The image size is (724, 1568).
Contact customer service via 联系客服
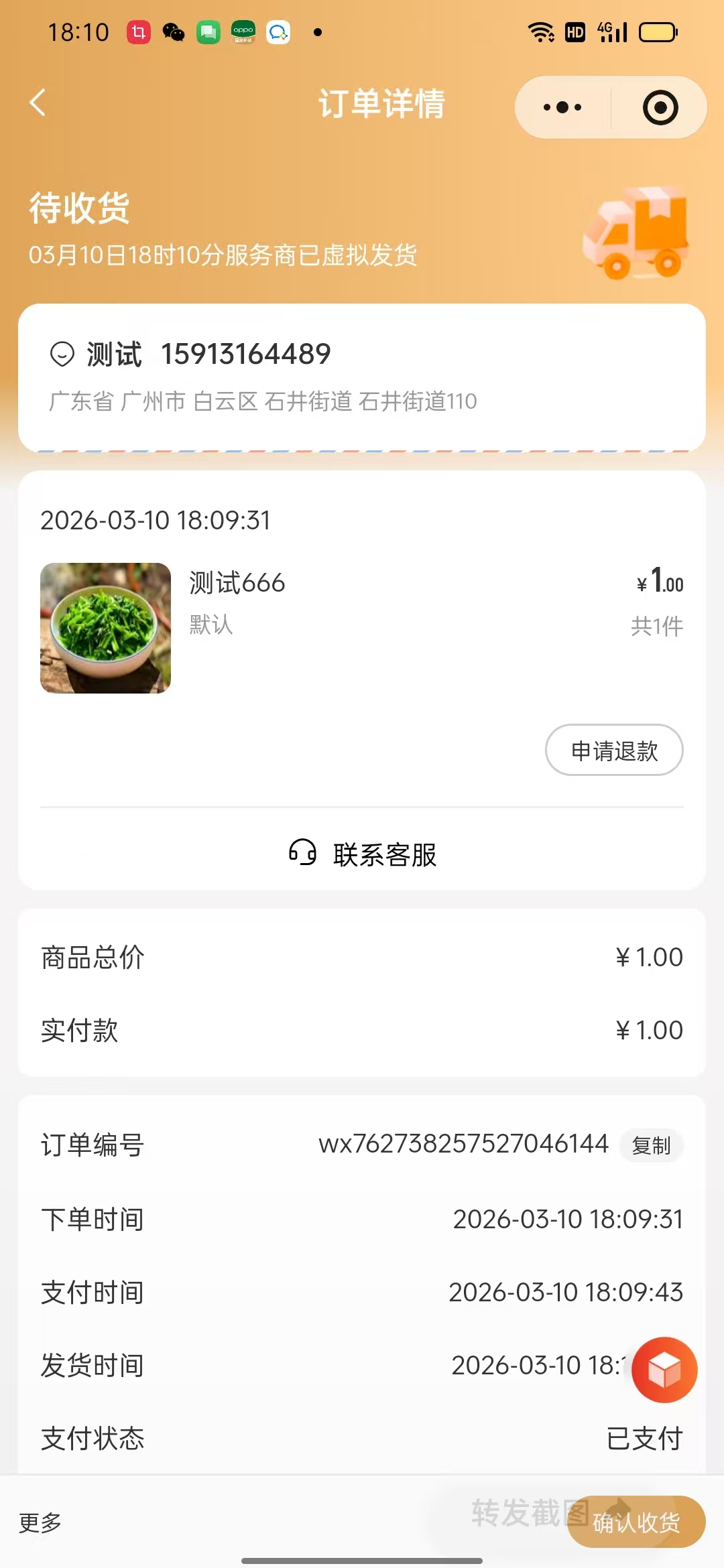point(363,854)
